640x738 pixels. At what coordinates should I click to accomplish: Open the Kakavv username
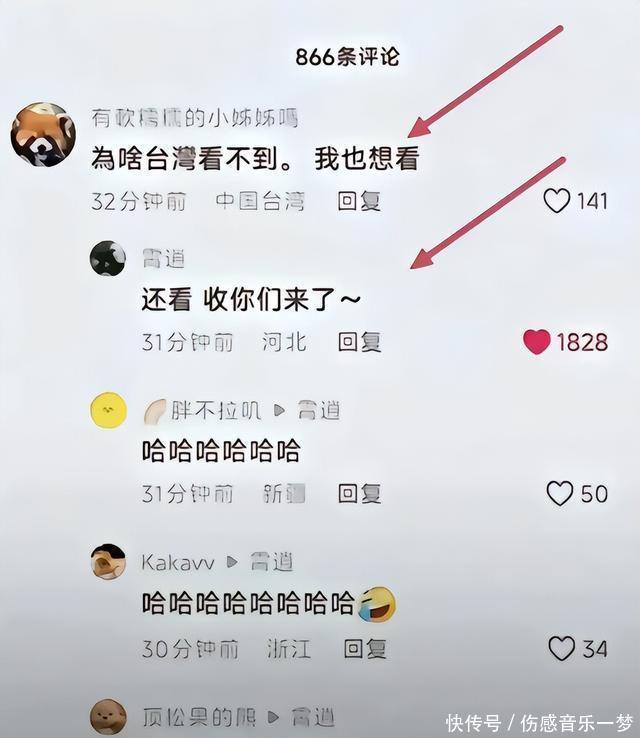(x=178, y=562)
